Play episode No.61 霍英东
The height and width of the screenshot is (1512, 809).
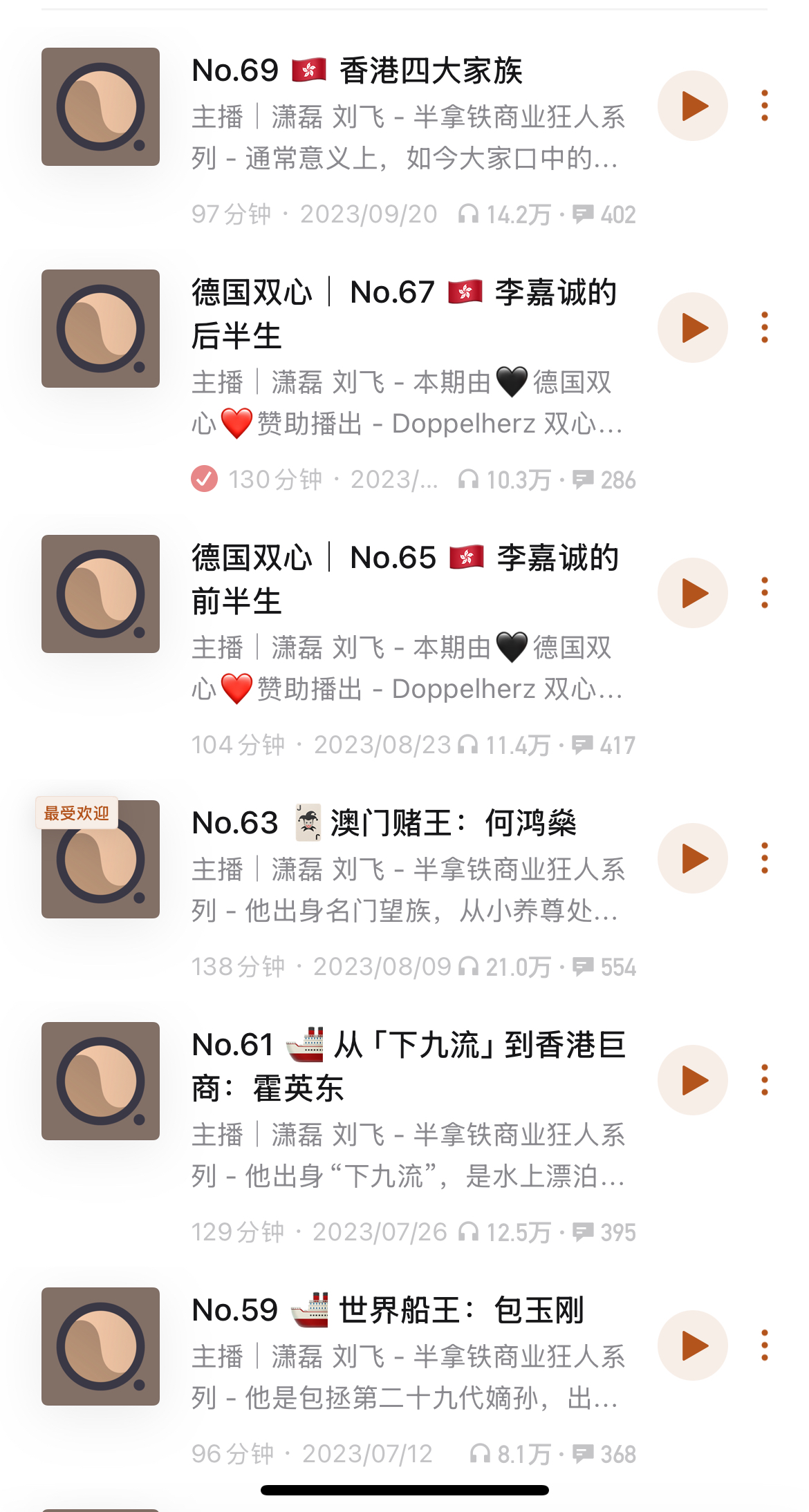pos(692,1080)
